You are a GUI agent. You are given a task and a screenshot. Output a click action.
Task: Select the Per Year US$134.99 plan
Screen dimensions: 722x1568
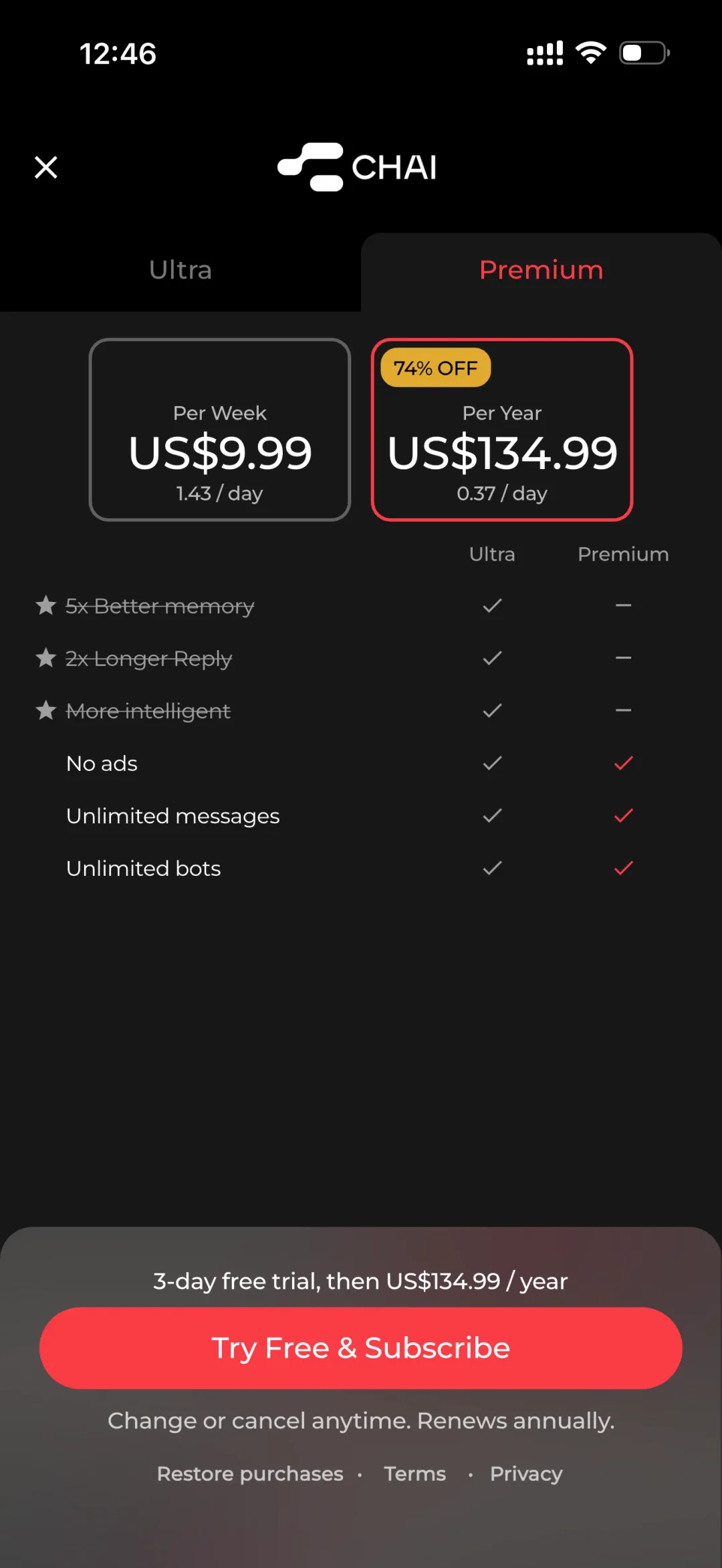pyautogui.click(x=502, y=430)
